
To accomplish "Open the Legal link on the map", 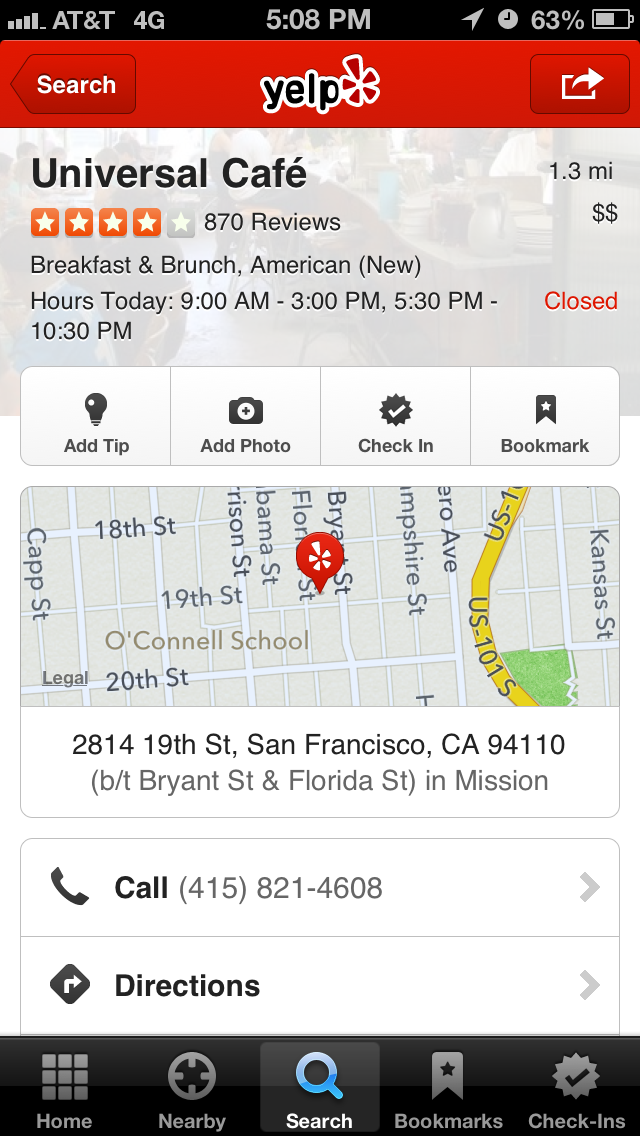I will coord(65,678).
